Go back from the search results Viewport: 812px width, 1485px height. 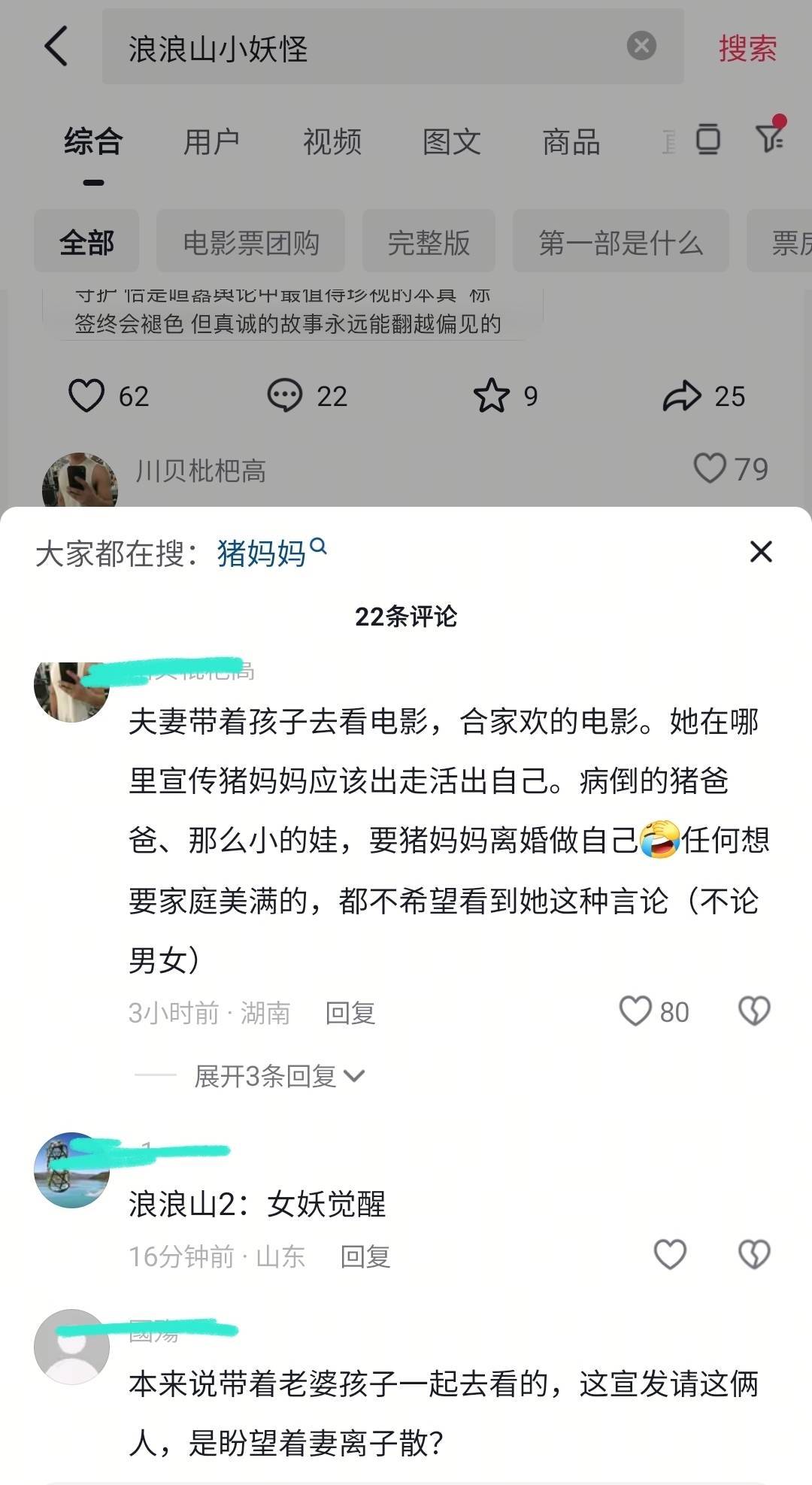pyautogui.click(x=56, y=47)
